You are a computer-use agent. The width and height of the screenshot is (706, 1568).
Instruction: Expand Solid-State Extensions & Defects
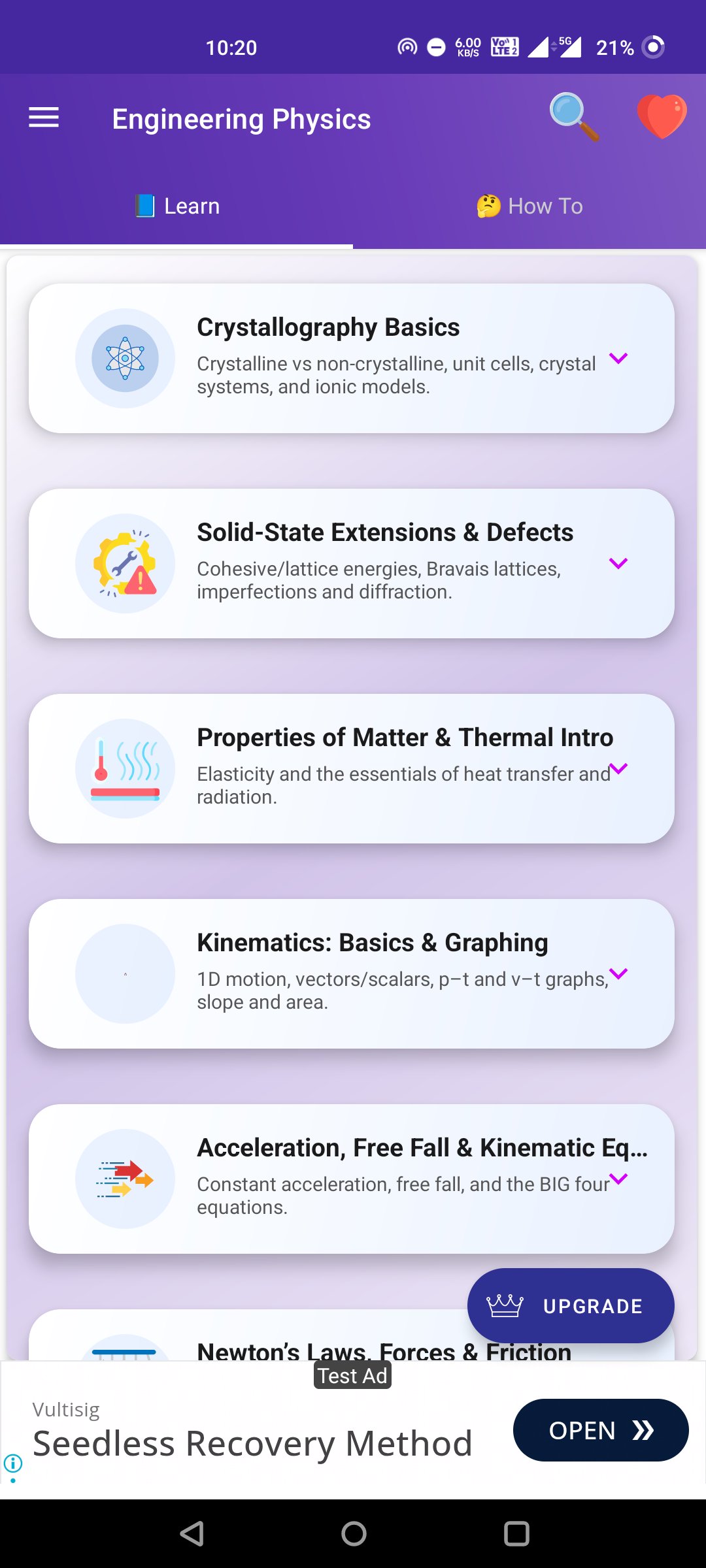click(x=352, y=563)
